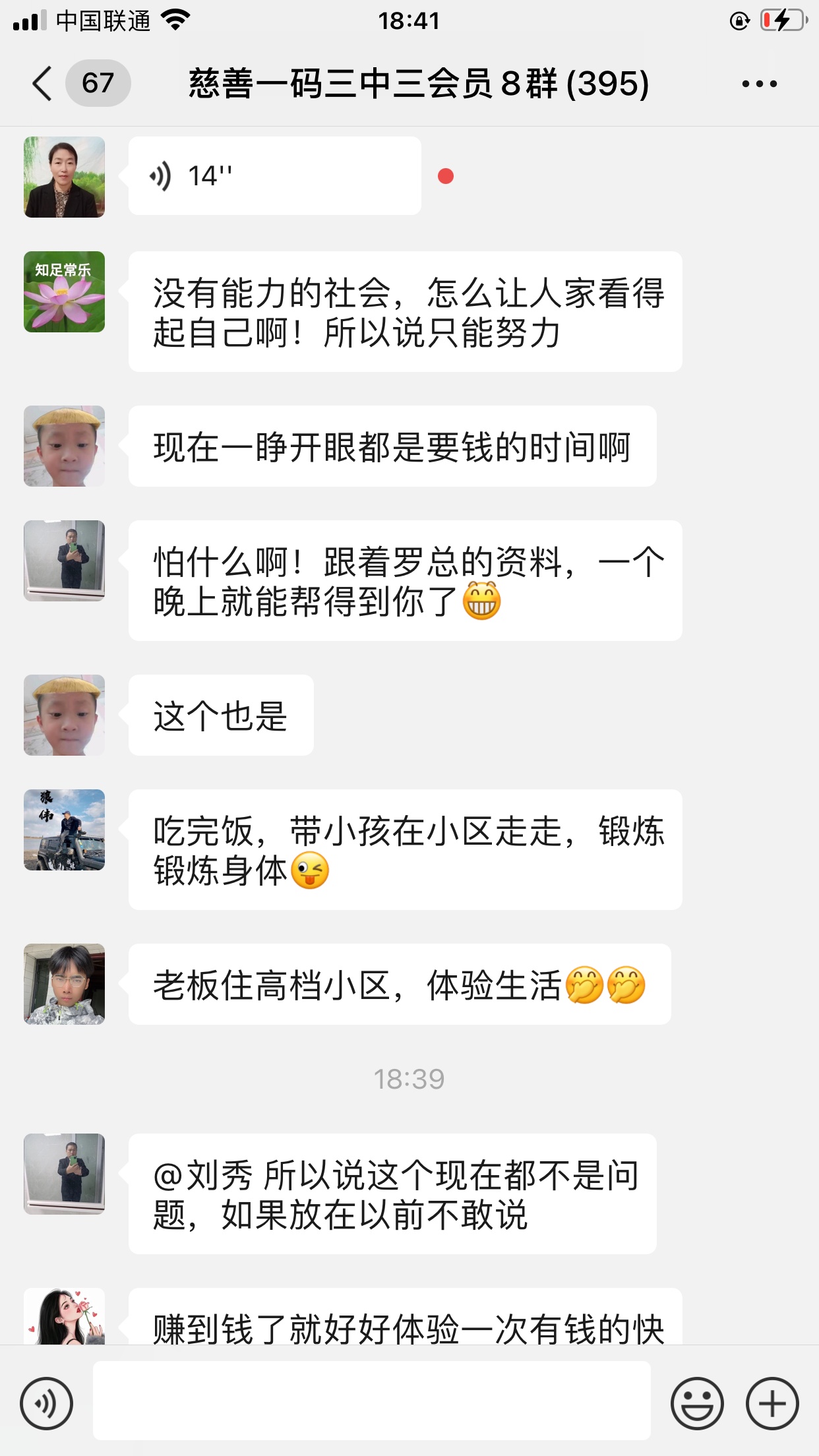
Task: Open avatar beside 老板住高档小区 message
Action: pyautogui.click(x=65, y=984)
